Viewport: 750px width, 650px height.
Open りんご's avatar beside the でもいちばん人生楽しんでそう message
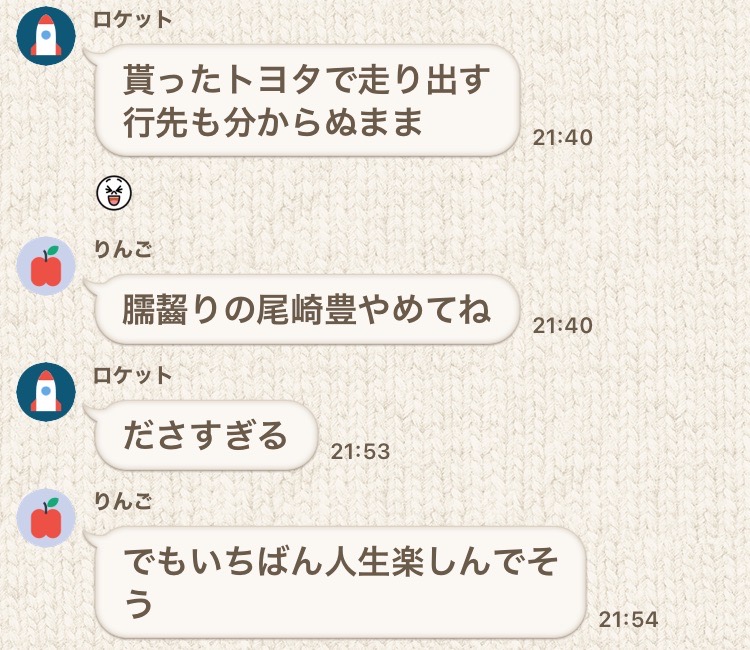47,519
